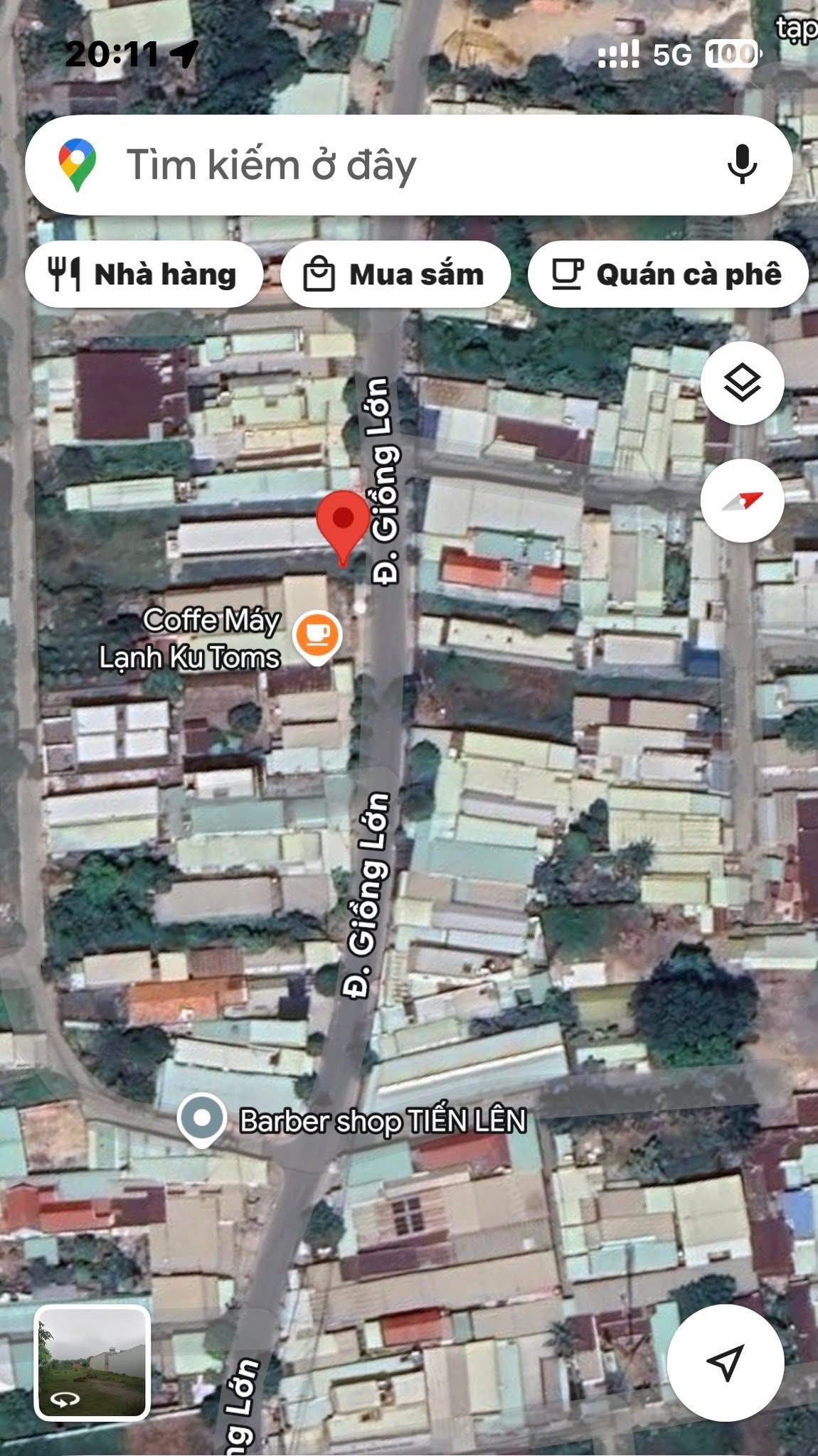Center map on my current location

(x=726, y=1362)
